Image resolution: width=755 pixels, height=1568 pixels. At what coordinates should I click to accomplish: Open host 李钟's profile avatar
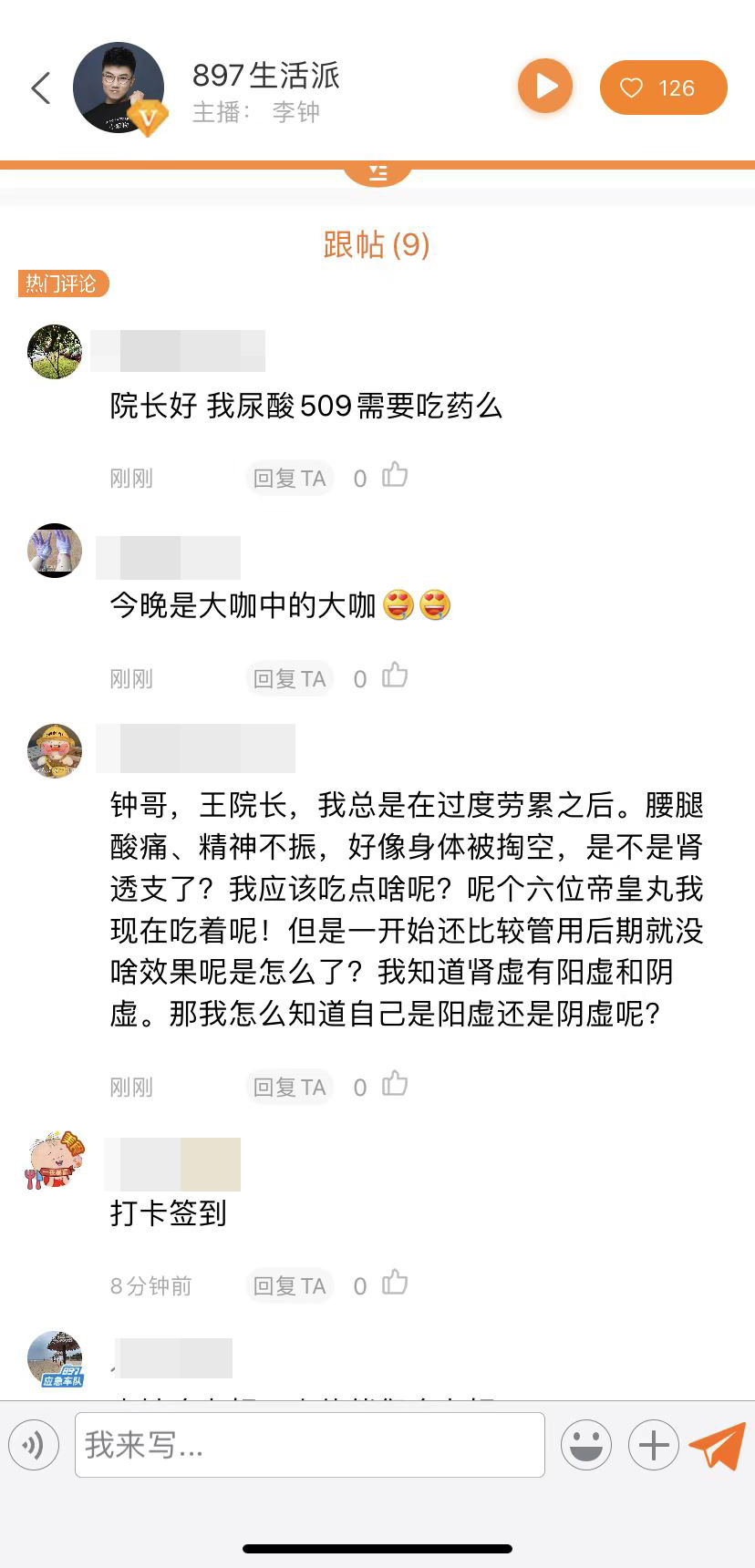click(x=119, y=88)
